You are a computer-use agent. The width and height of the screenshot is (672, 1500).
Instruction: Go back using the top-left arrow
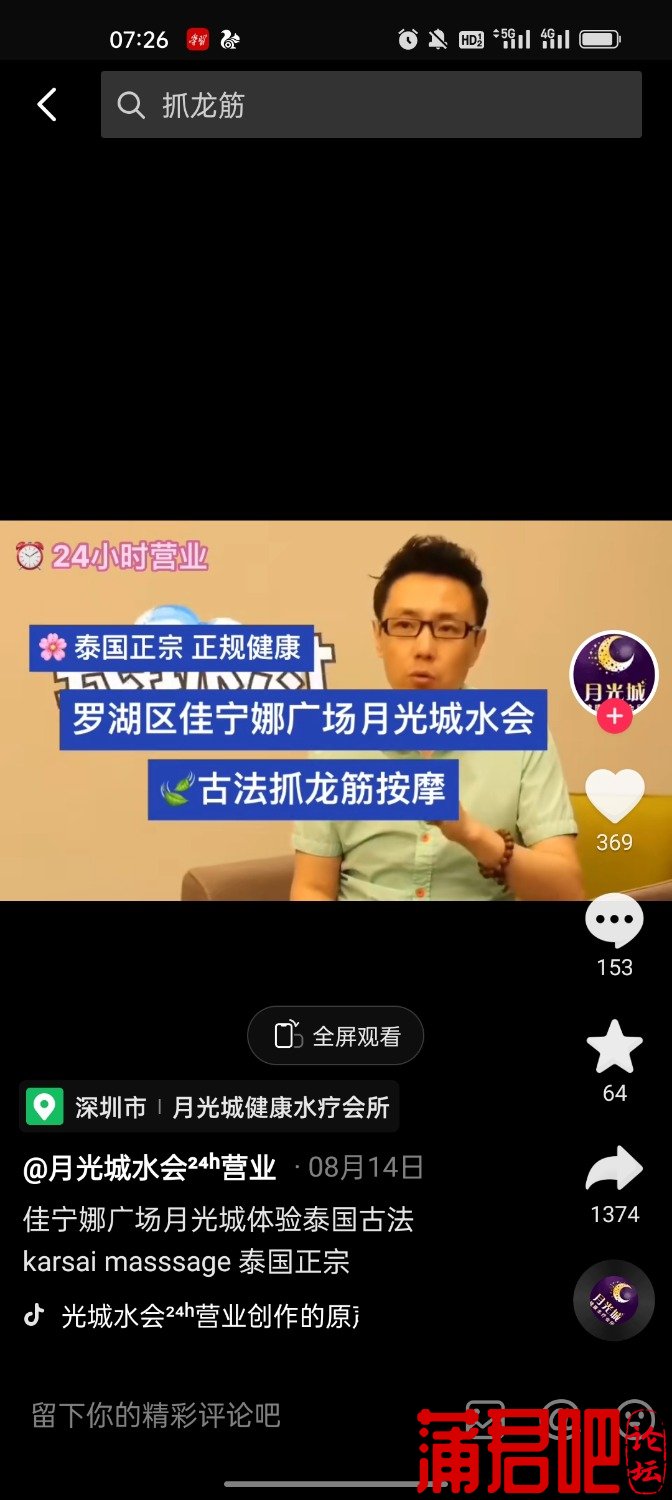pyautogui.click(x=46, y=105)
